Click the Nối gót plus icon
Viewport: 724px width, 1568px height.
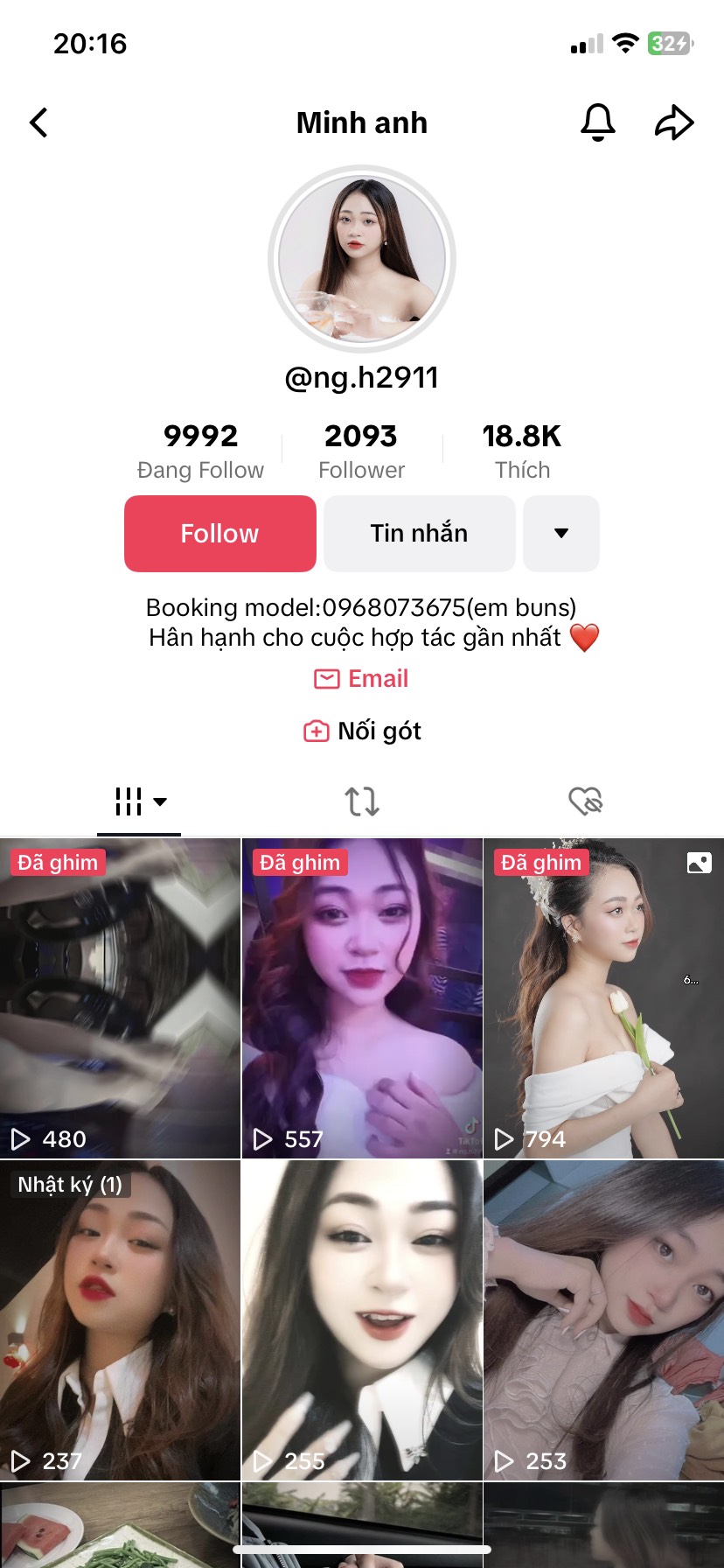pos(317,731)
